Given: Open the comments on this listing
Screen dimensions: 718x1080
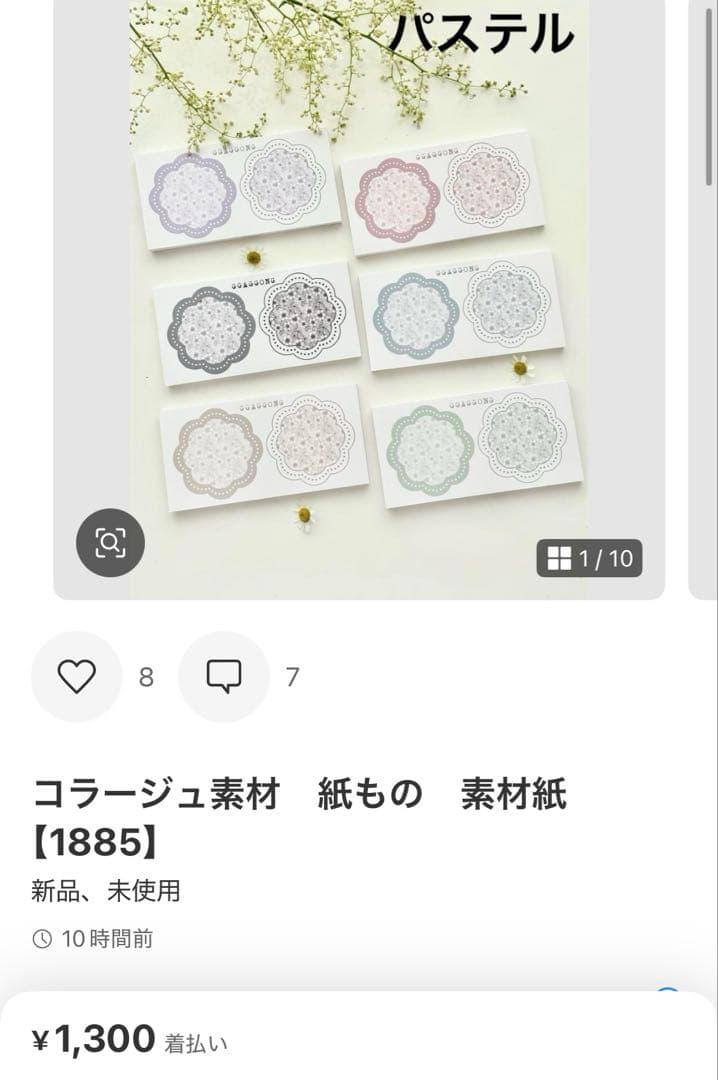Looking at the screenshot, I should coord(223,677).
